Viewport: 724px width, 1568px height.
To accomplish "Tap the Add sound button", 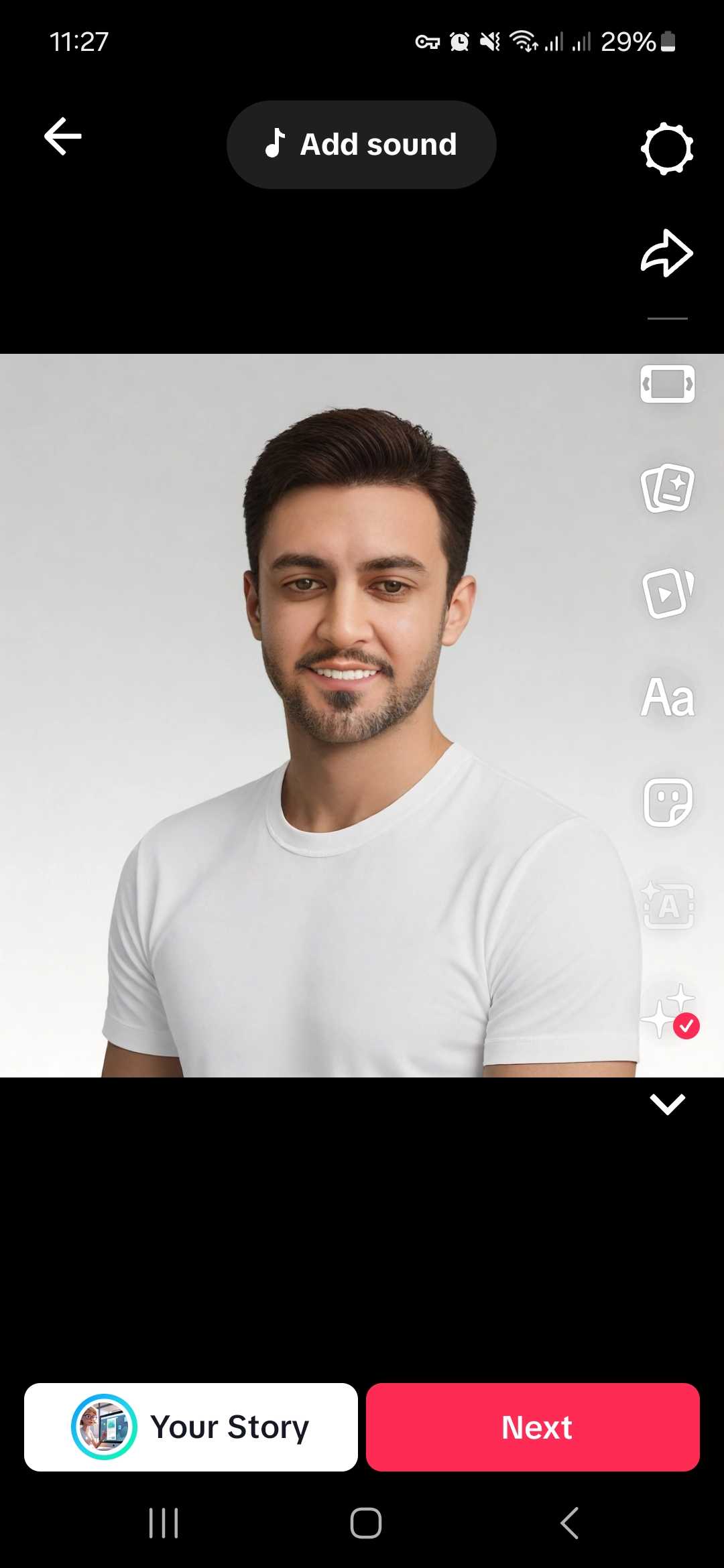I will coord(361,145).
